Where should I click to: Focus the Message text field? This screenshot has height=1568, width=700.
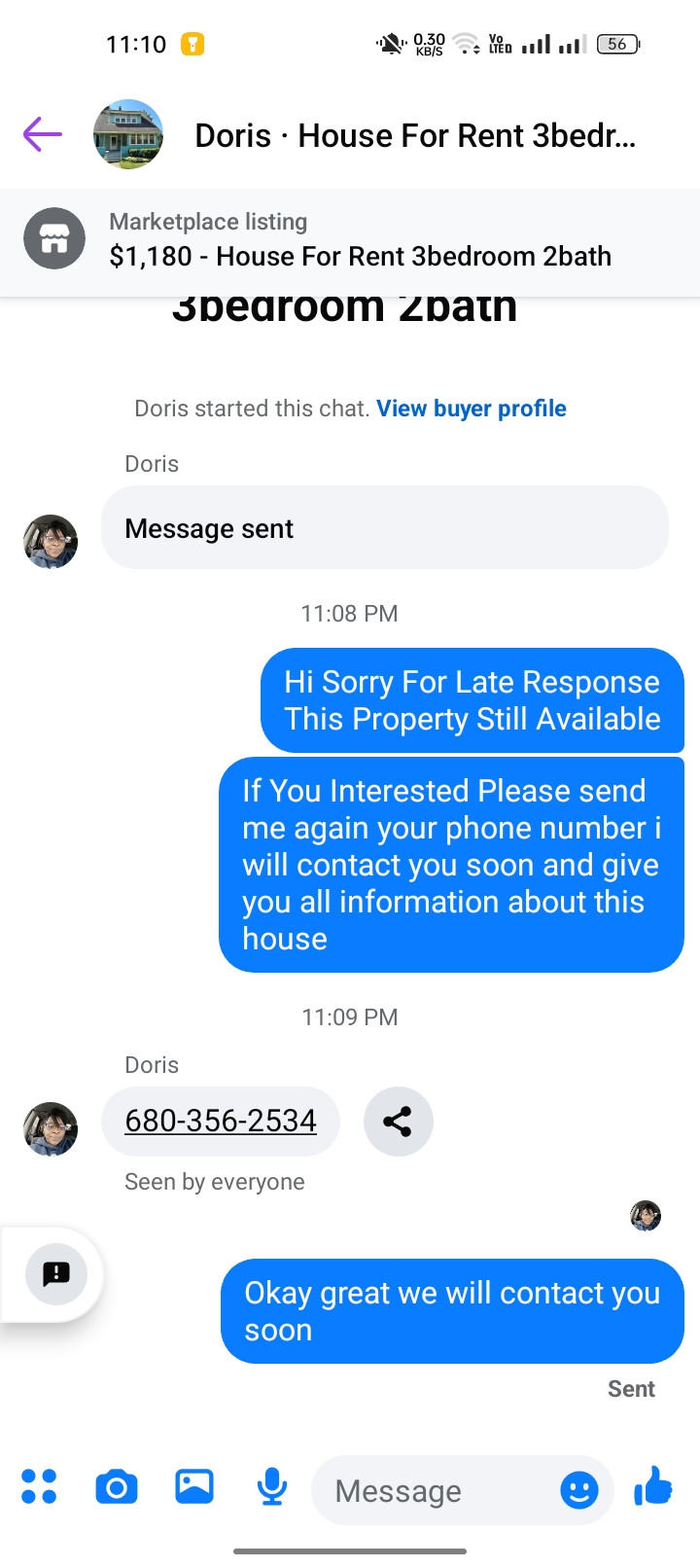pos(433,1490)
